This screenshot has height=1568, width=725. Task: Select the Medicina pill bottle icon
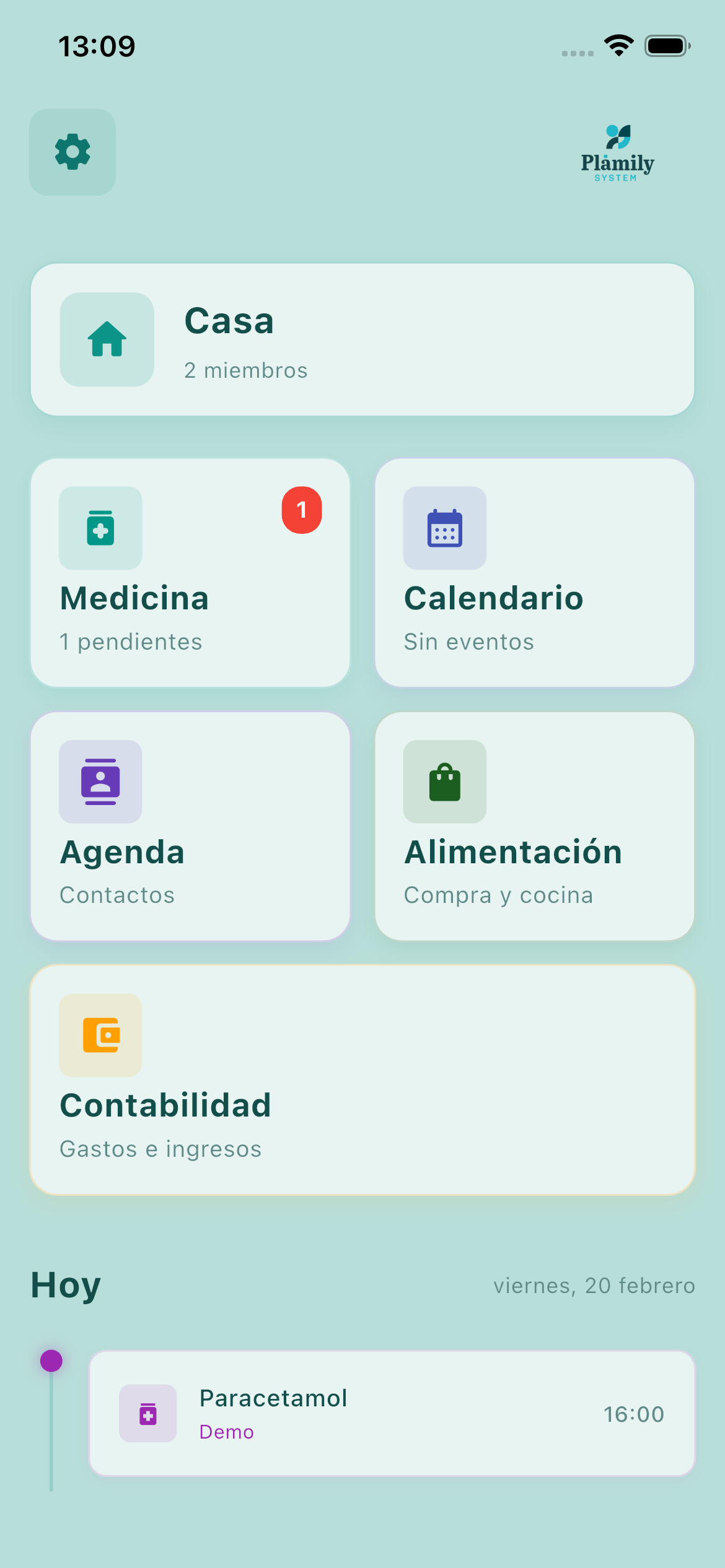100,528
